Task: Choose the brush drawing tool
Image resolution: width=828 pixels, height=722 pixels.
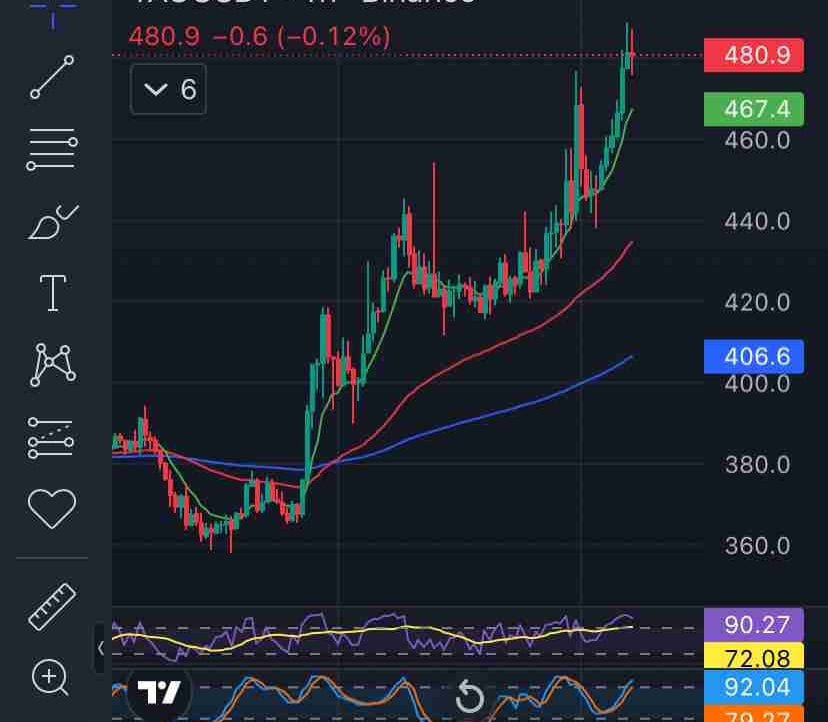Action: click(x=52, y=222)
